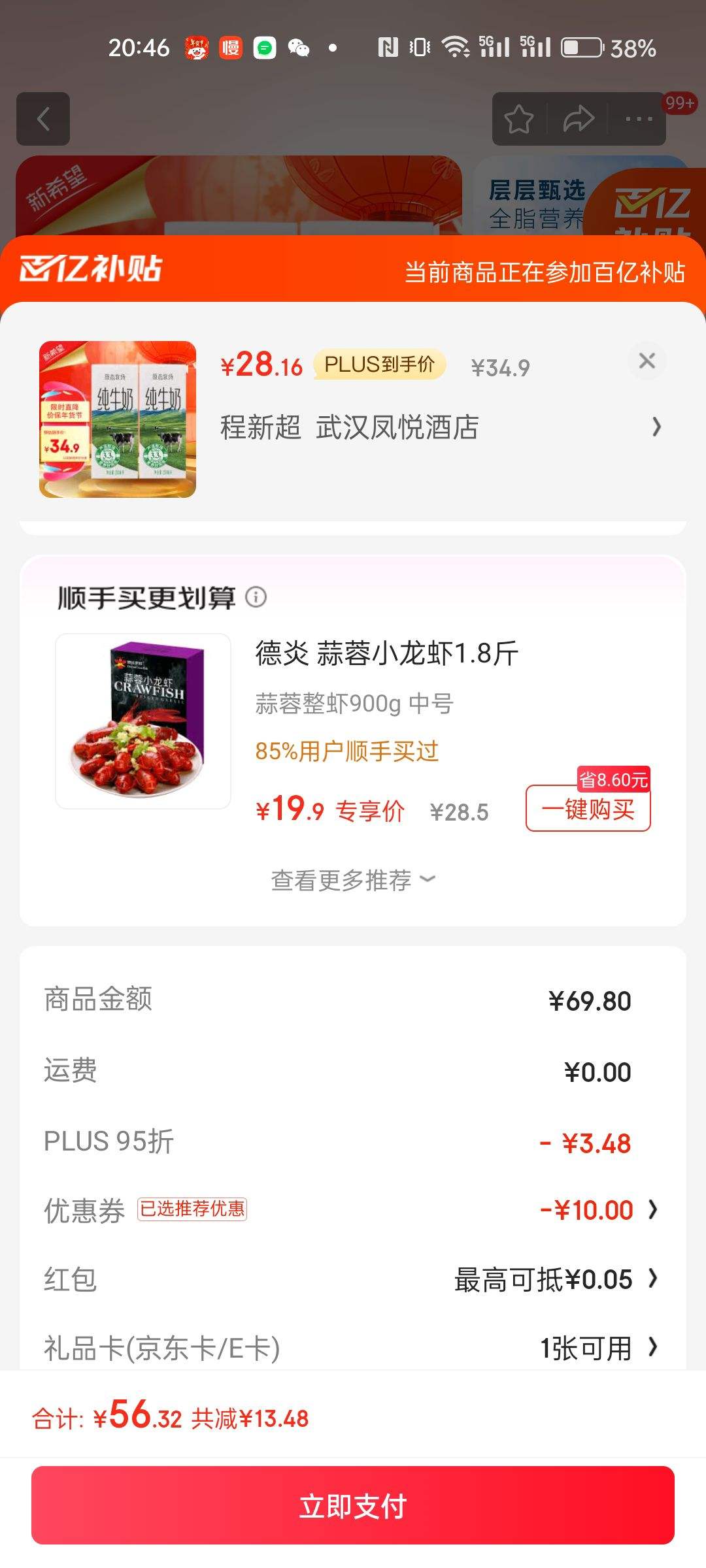Click the back arrow at top left
The width and height of the screenshot is (706, 1568).
(44, 120)
